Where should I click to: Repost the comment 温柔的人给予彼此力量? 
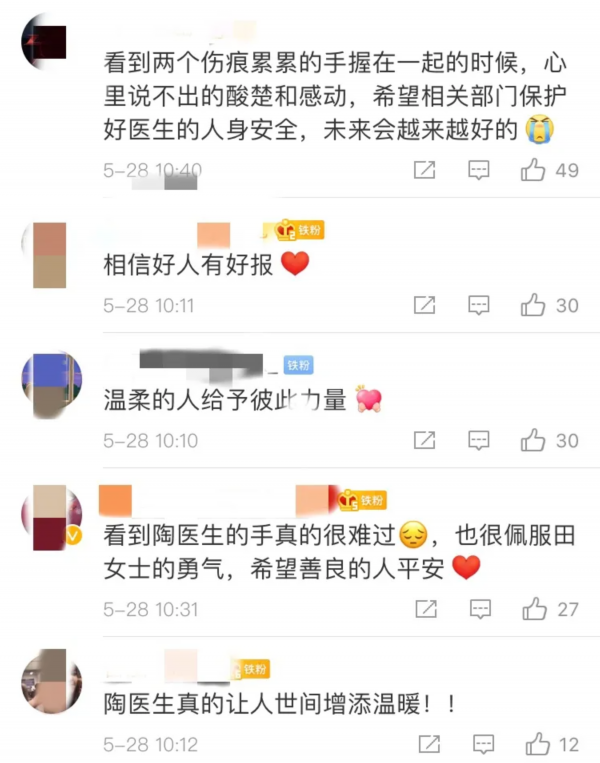click(425, 440)
